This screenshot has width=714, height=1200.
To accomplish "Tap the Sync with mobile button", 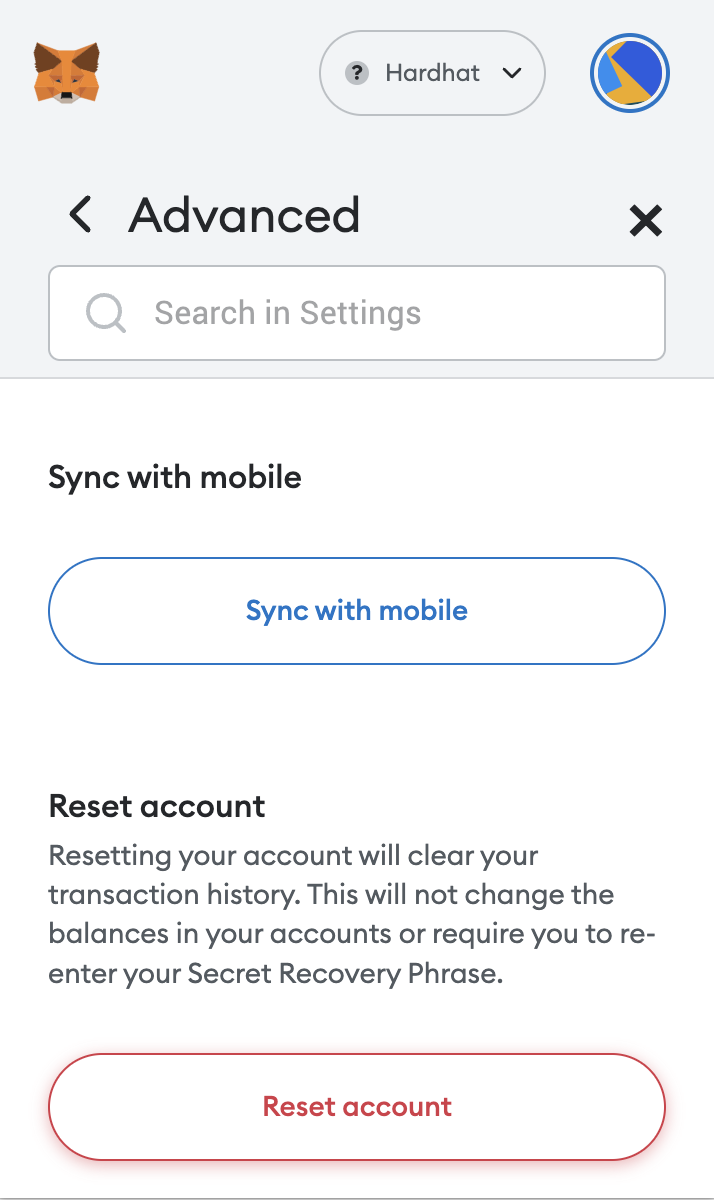I will [x=357, y=610].
